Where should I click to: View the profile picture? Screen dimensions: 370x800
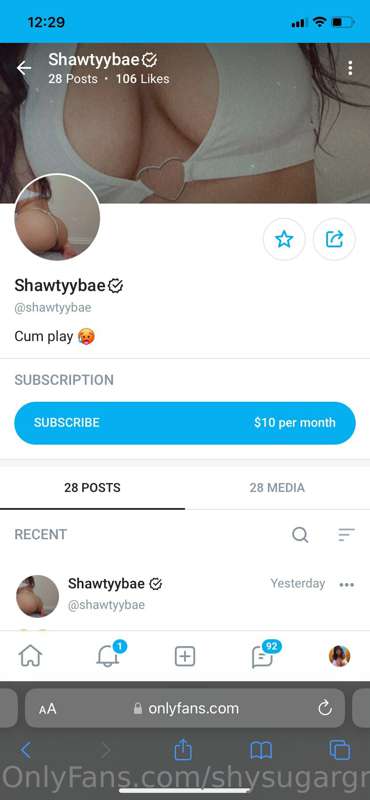(x=57, y=217)
